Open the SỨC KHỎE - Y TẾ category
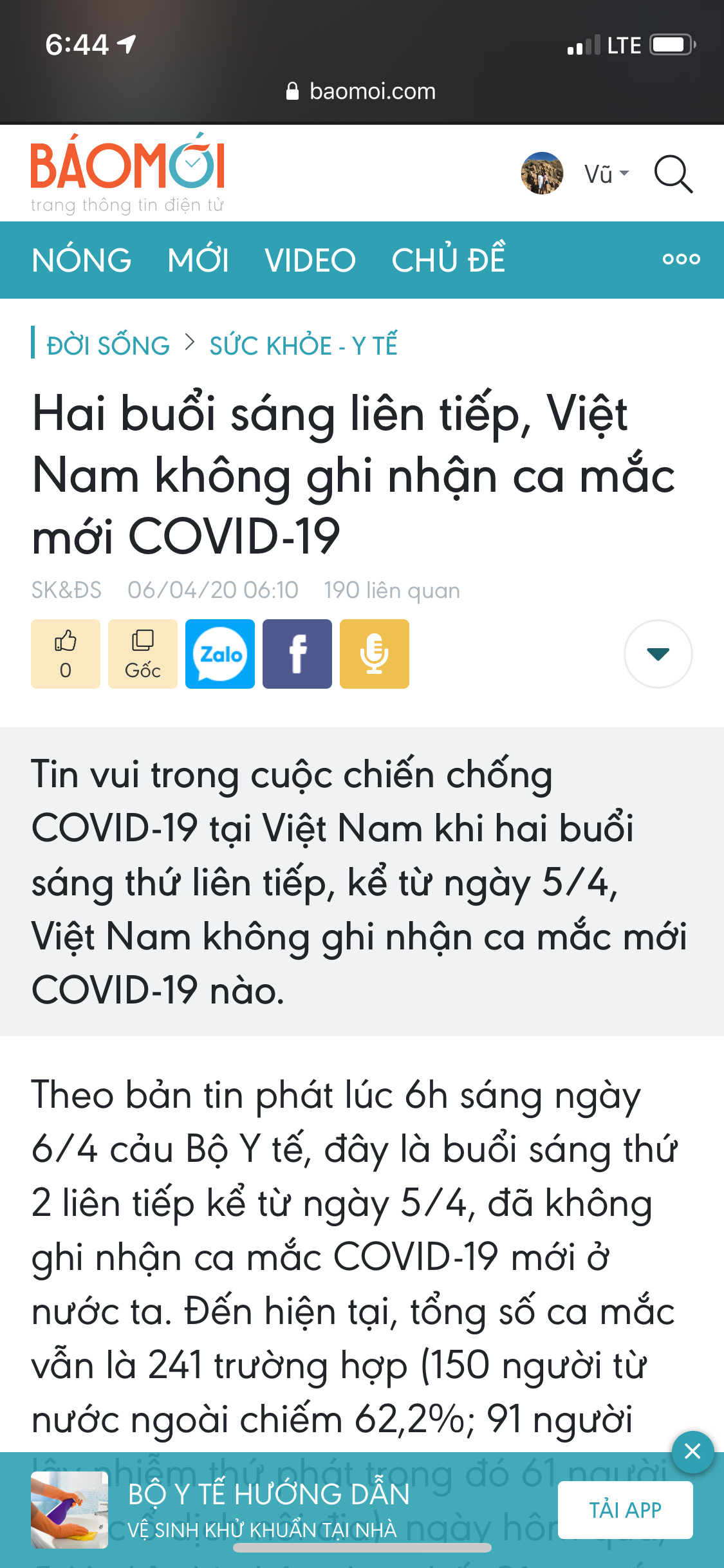Screen dimensions: 724x1568 (x=304, y=346)
